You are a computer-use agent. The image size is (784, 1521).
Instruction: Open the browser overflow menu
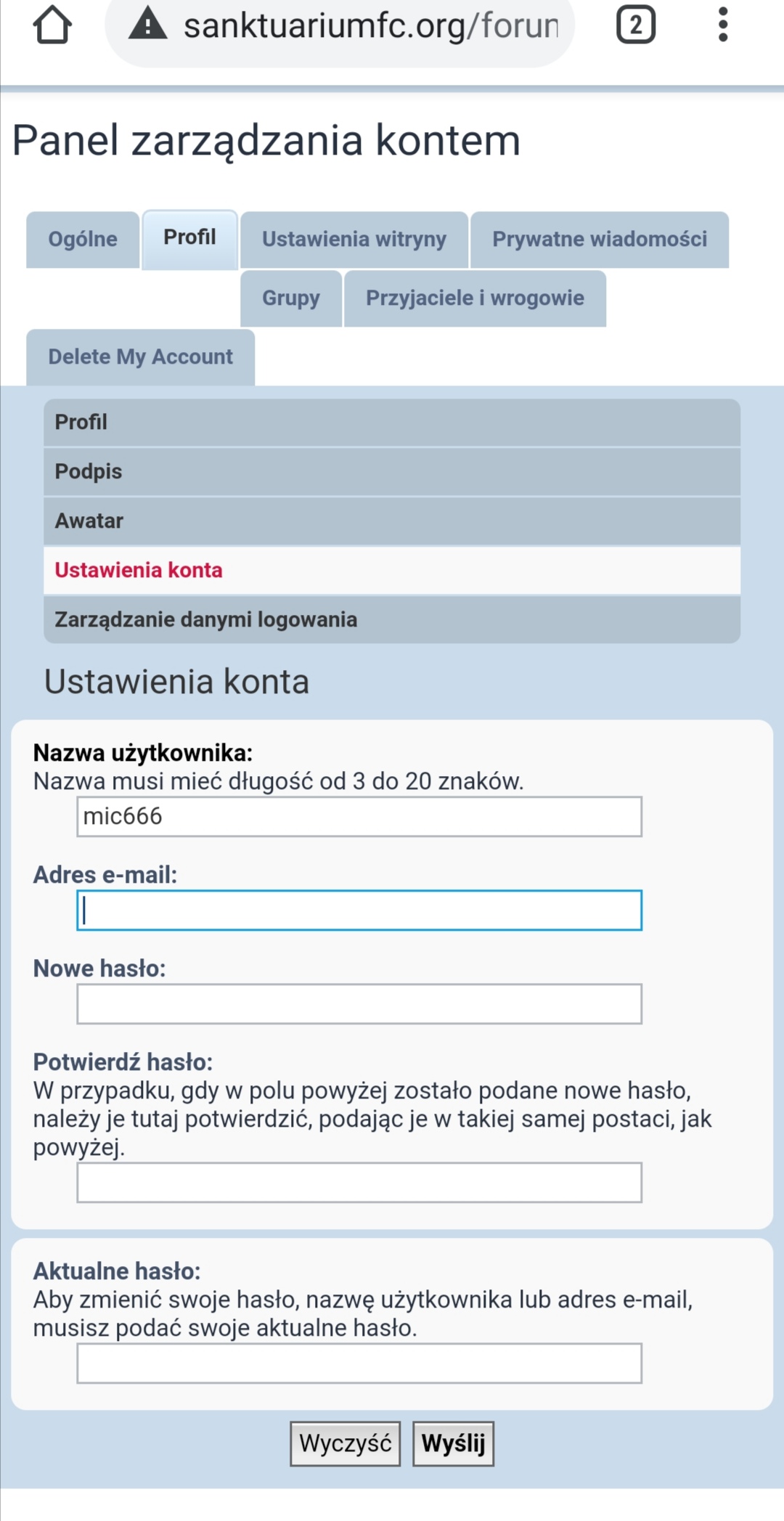tap(722, 25)
